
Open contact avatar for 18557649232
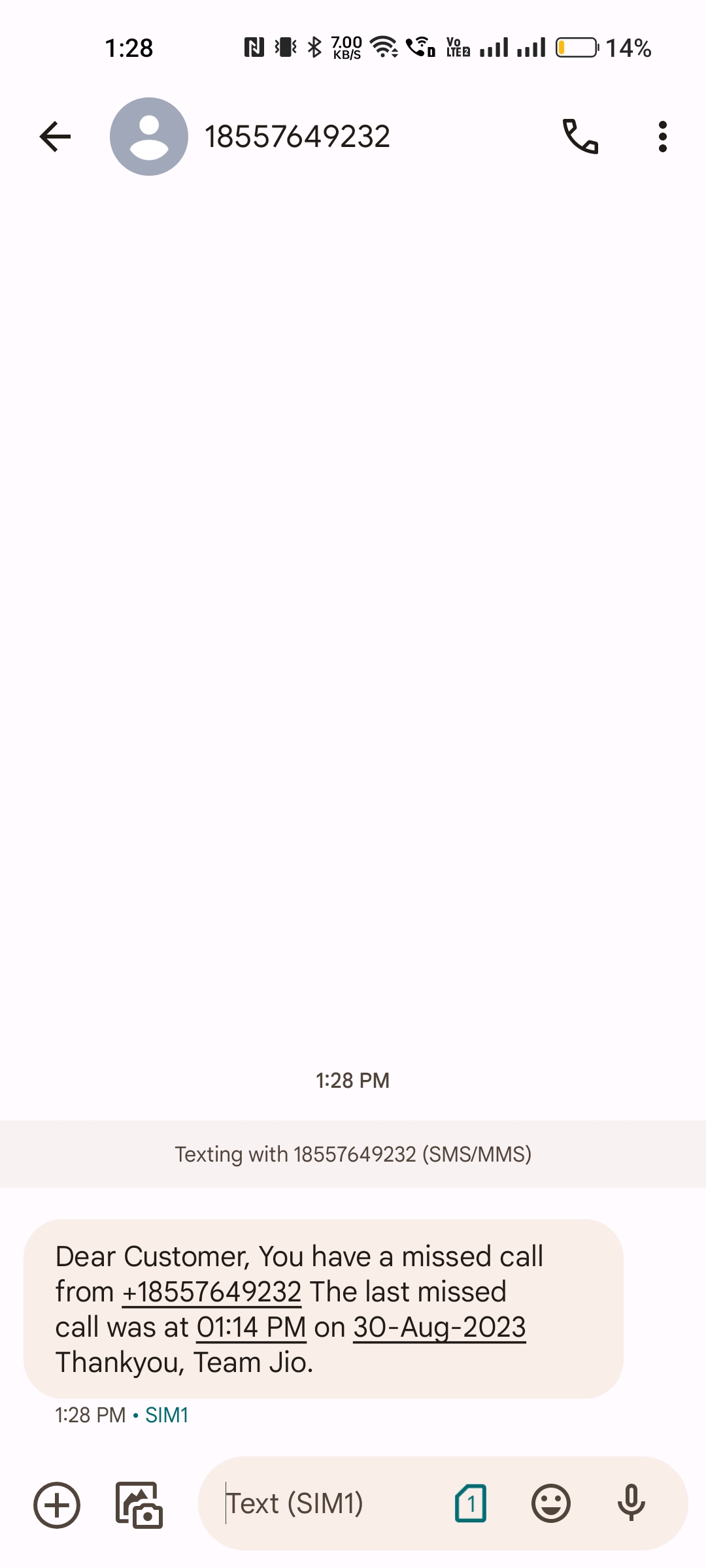(149, 137)
